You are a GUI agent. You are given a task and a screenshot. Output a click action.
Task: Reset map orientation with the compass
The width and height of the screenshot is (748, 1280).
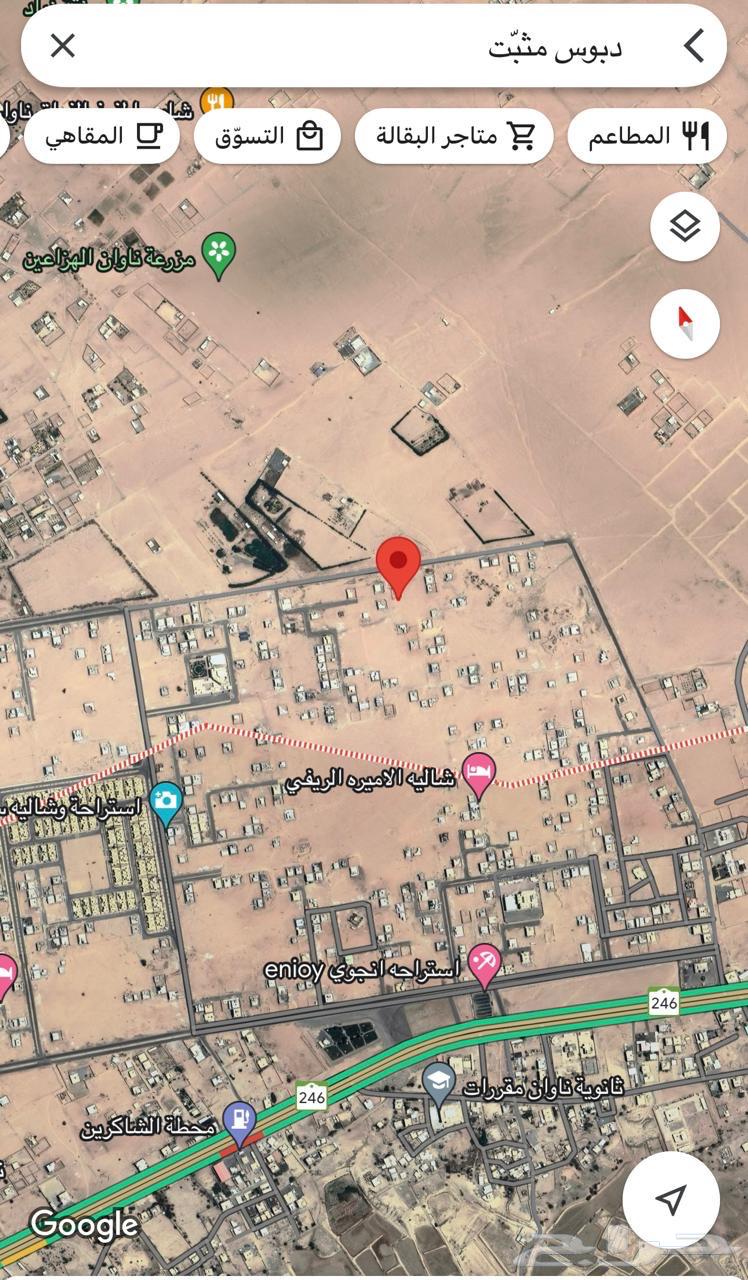coord(684,323)
